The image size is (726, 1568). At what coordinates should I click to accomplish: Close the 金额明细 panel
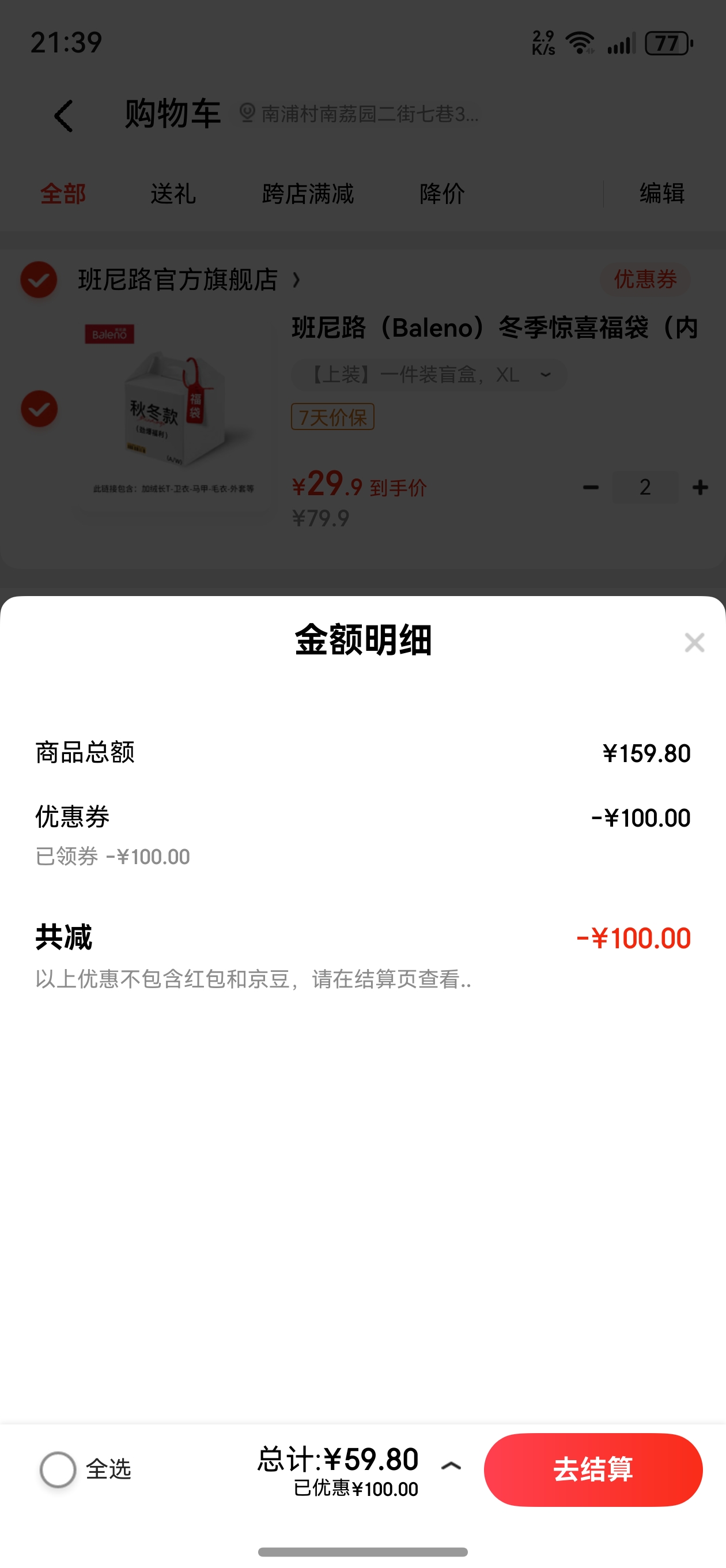click(694, 643)
